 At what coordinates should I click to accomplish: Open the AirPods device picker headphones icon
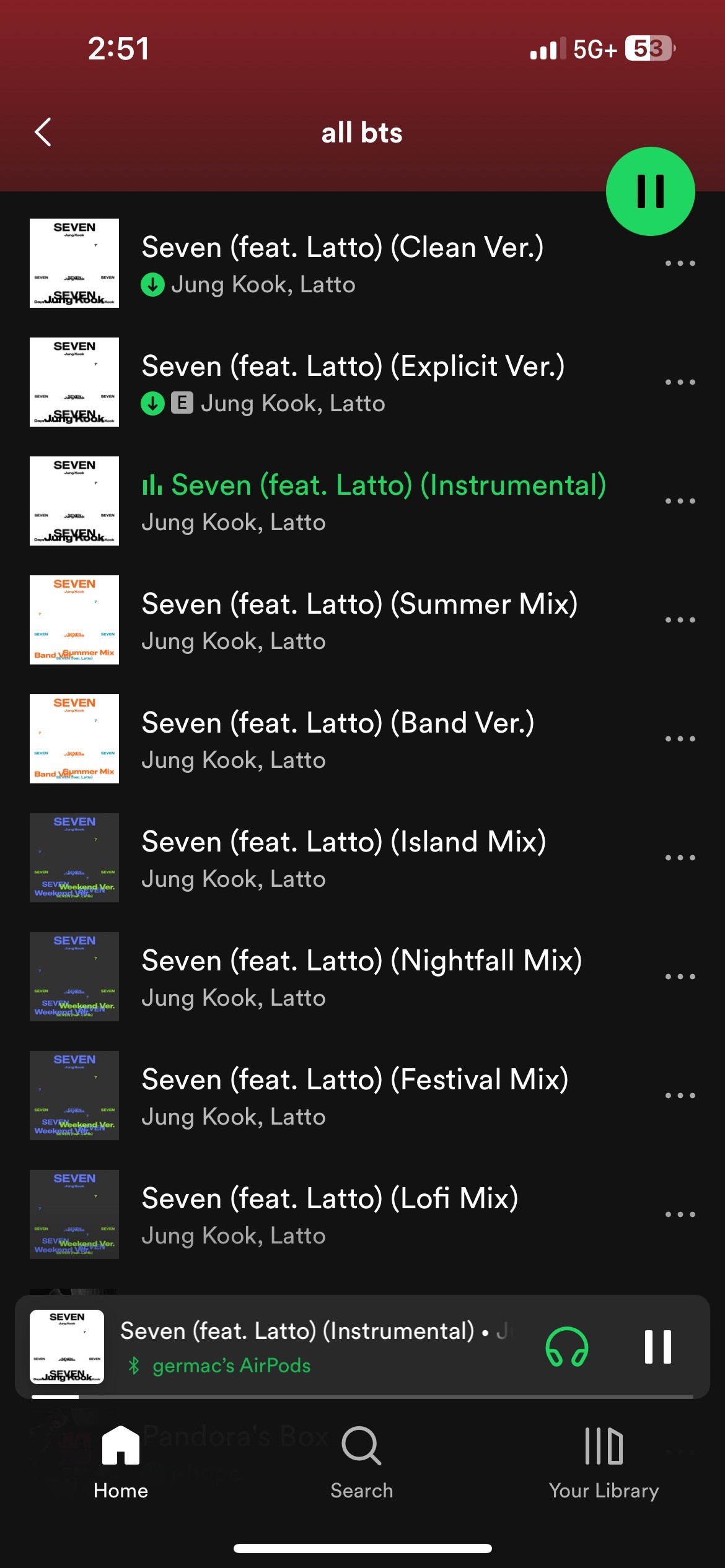(x=566, y=1346)
